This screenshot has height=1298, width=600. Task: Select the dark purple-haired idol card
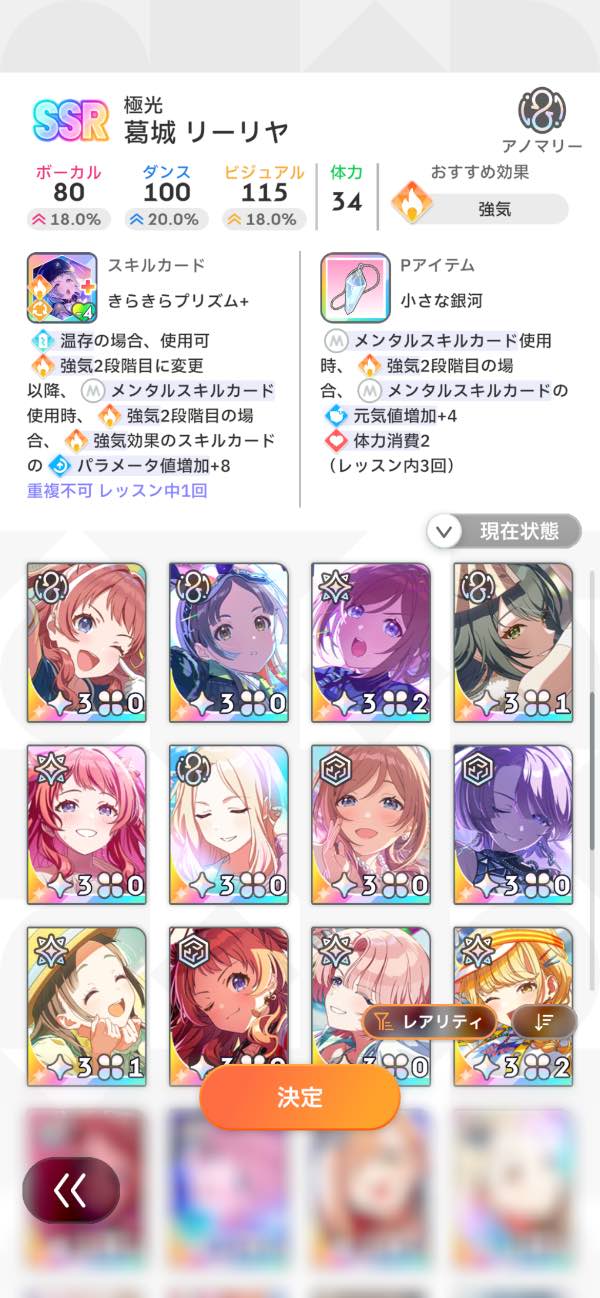[x=513, y=824]
